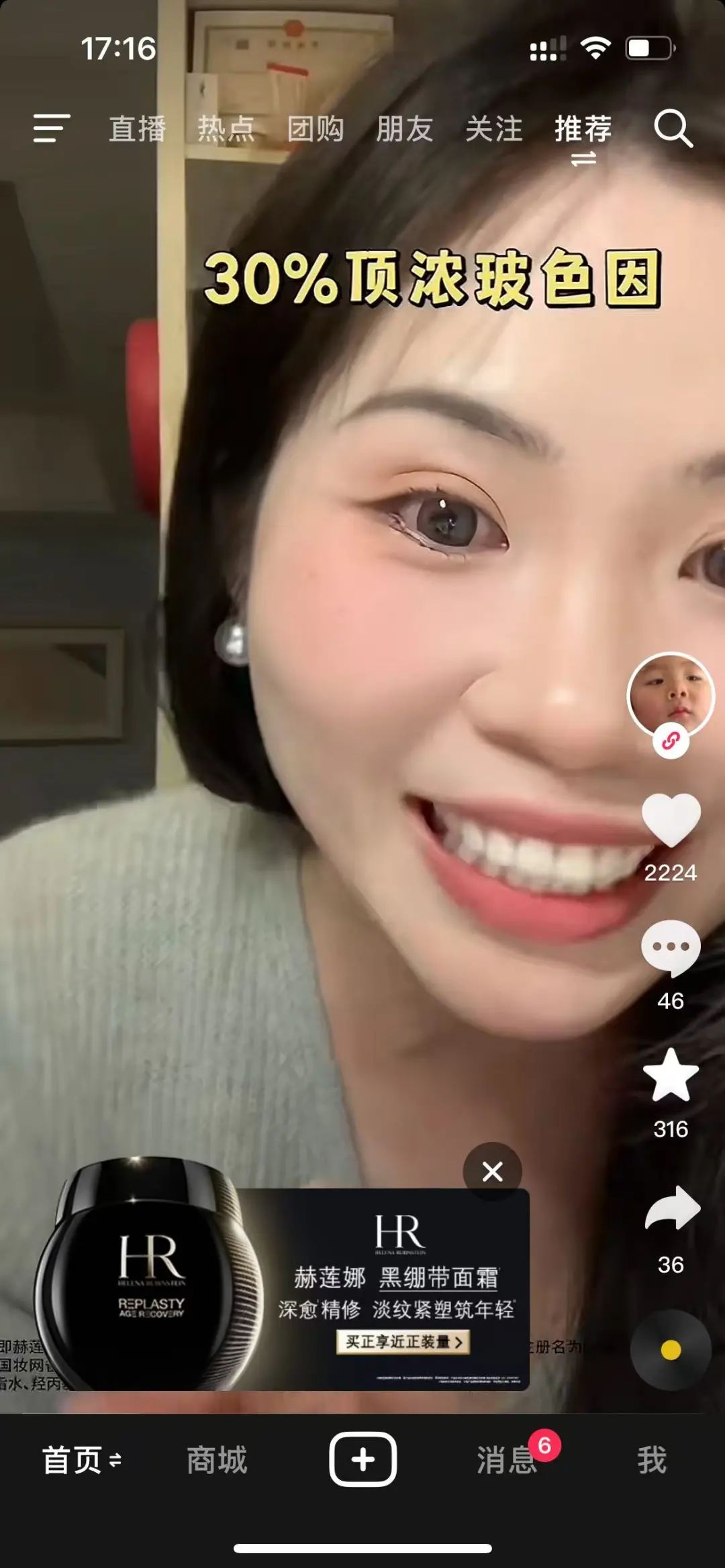
Task: Share this video with the arrow icon
Action: (672, 1210)
